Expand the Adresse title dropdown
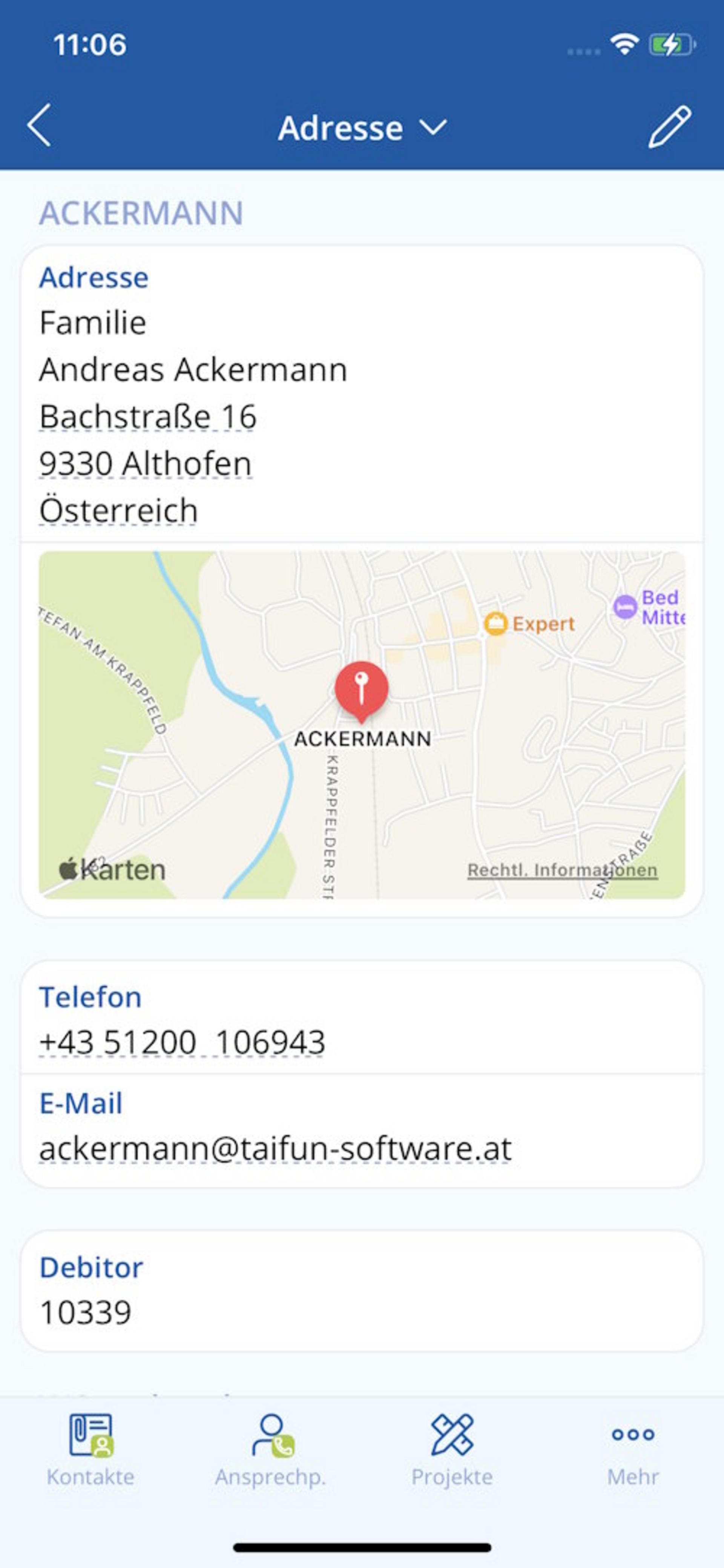Image resolution: width=724 pixels, height=1568 pixels. (362, 128)
